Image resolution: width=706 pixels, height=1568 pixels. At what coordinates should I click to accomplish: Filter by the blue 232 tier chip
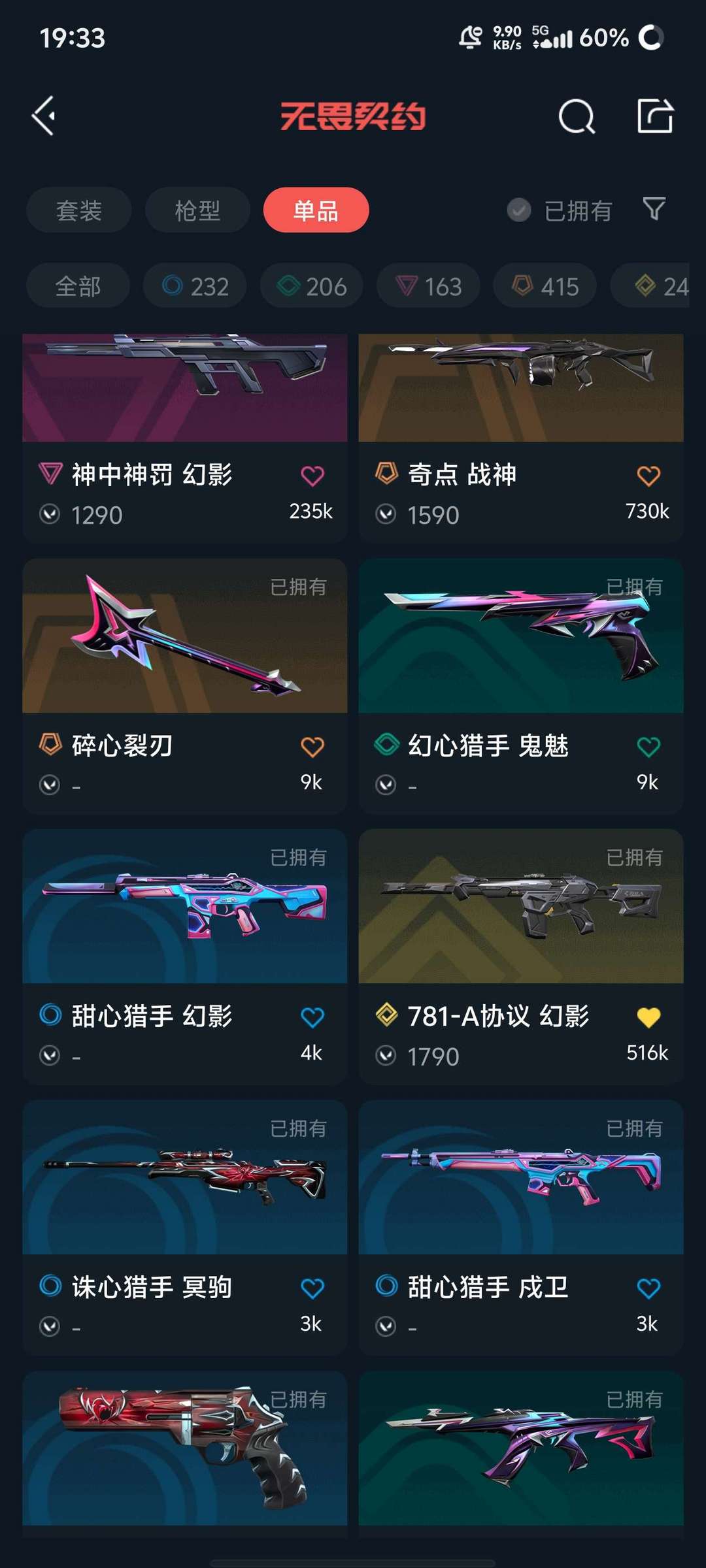tap(195, 286)
